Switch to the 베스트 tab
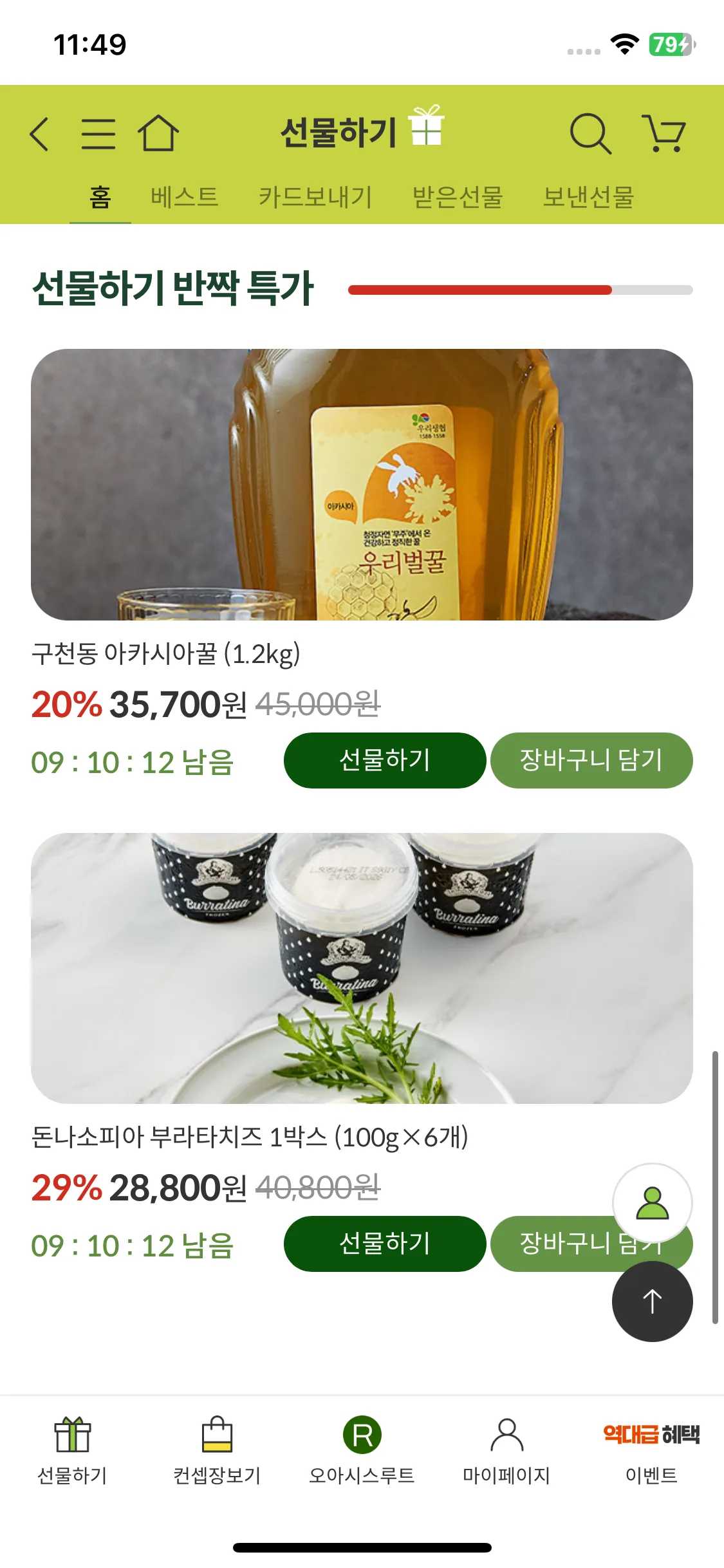Viewport: 724px width, 1568px height. click(x=184, y=198)
